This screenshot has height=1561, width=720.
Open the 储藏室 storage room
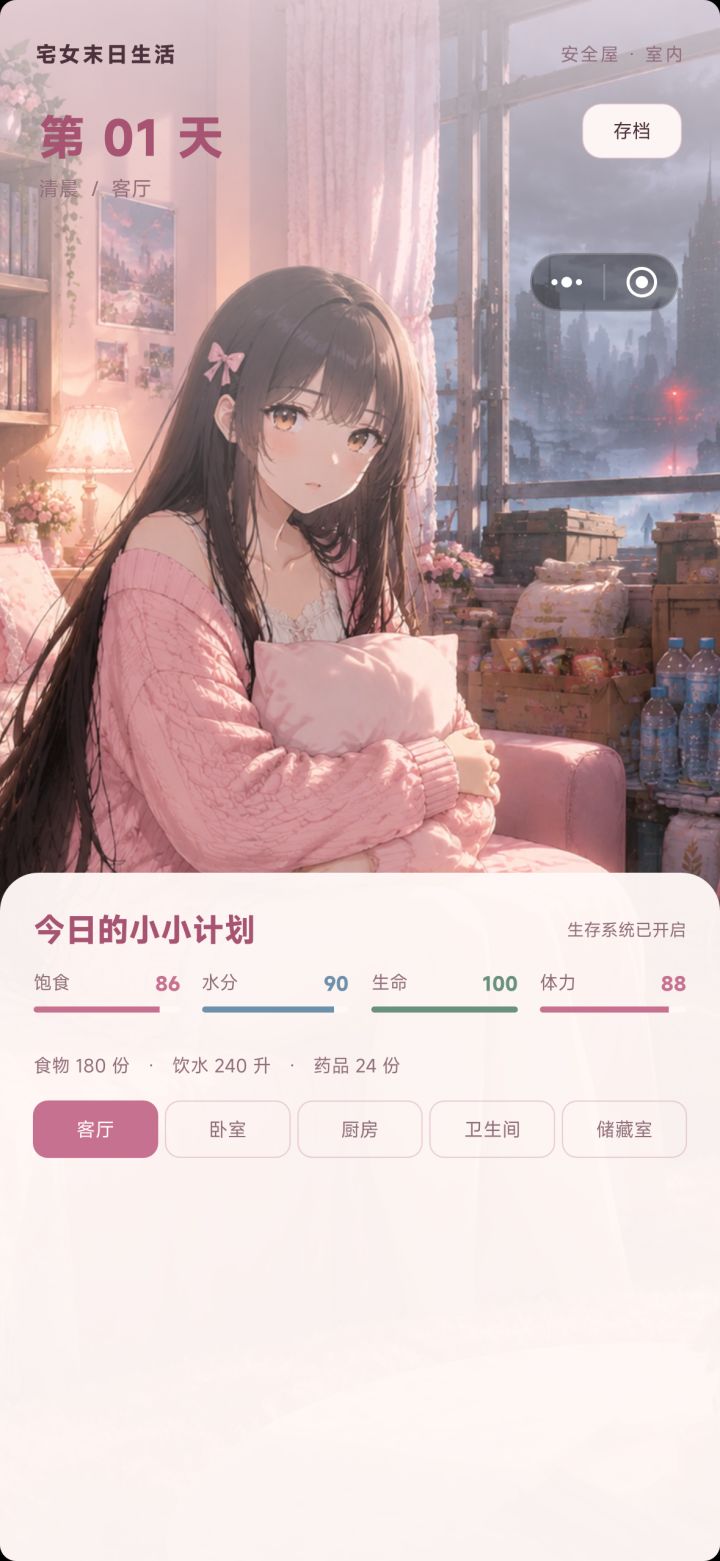pyautogui.click(x=624, y=1129)
